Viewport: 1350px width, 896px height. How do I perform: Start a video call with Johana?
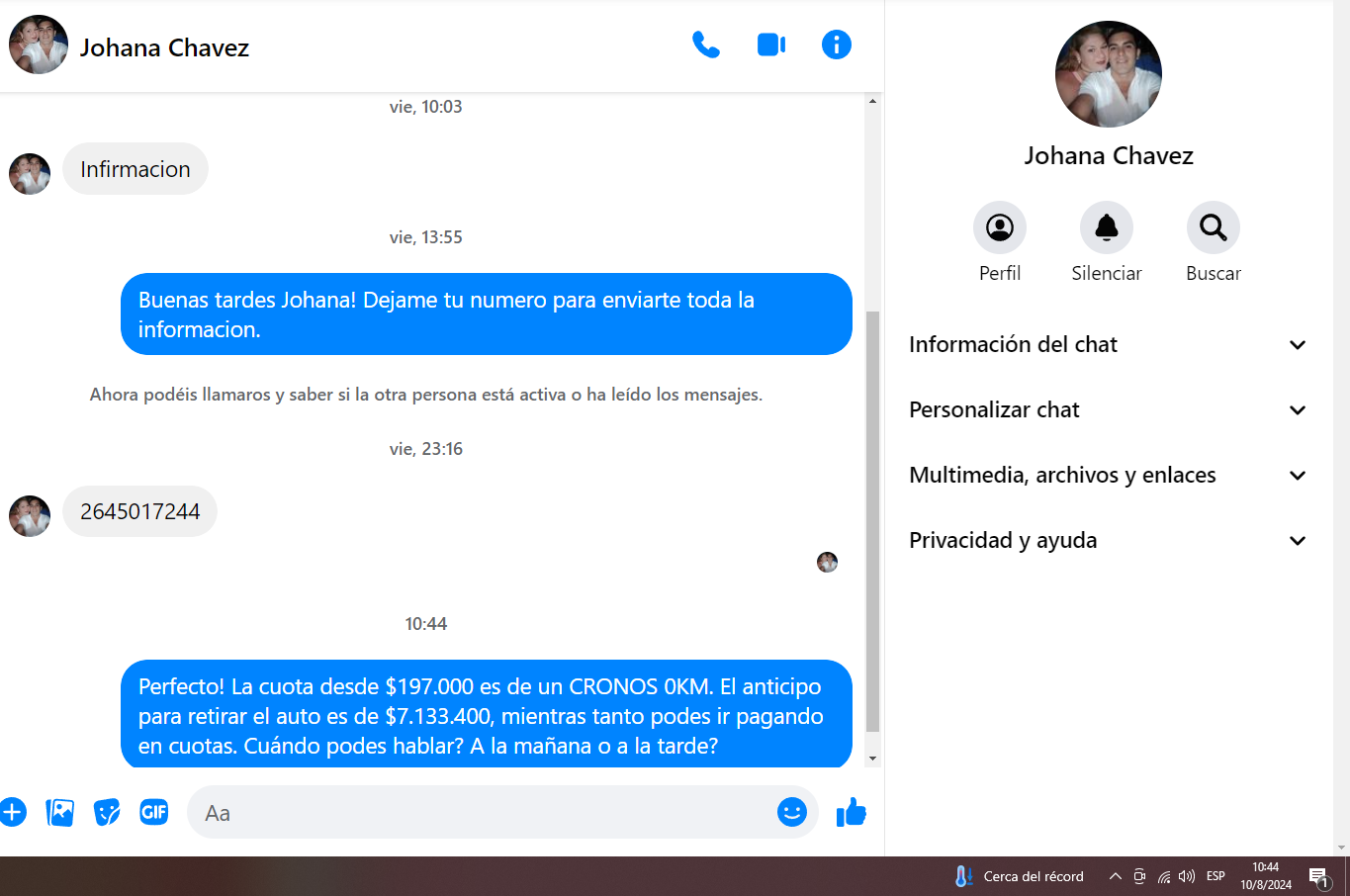(x=770, y=45)
